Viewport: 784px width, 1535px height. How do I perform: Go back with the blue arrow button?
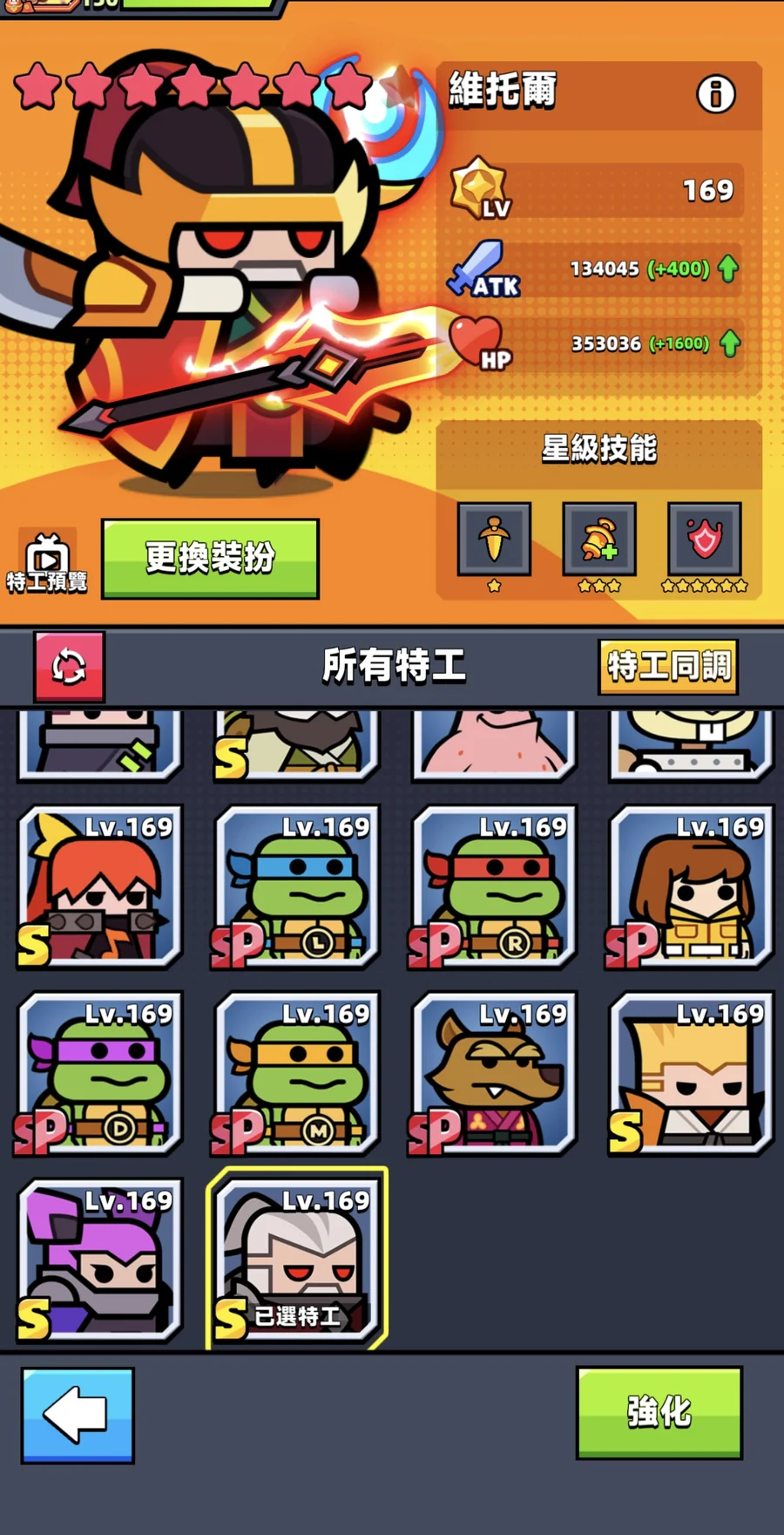point(78,1415)
